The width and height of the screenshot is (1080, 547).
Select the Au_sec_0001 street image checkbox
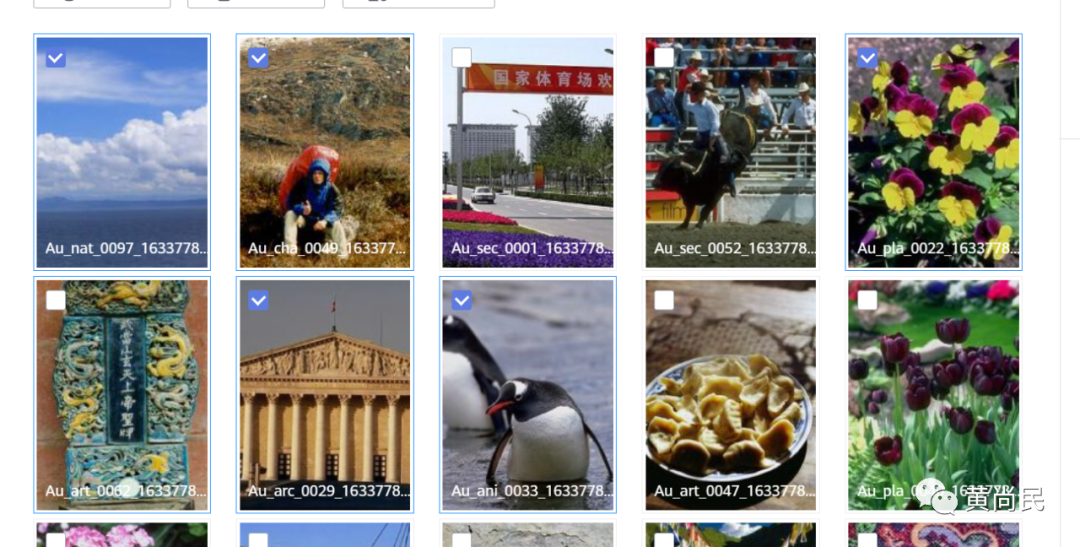click(x=461, y=58)
